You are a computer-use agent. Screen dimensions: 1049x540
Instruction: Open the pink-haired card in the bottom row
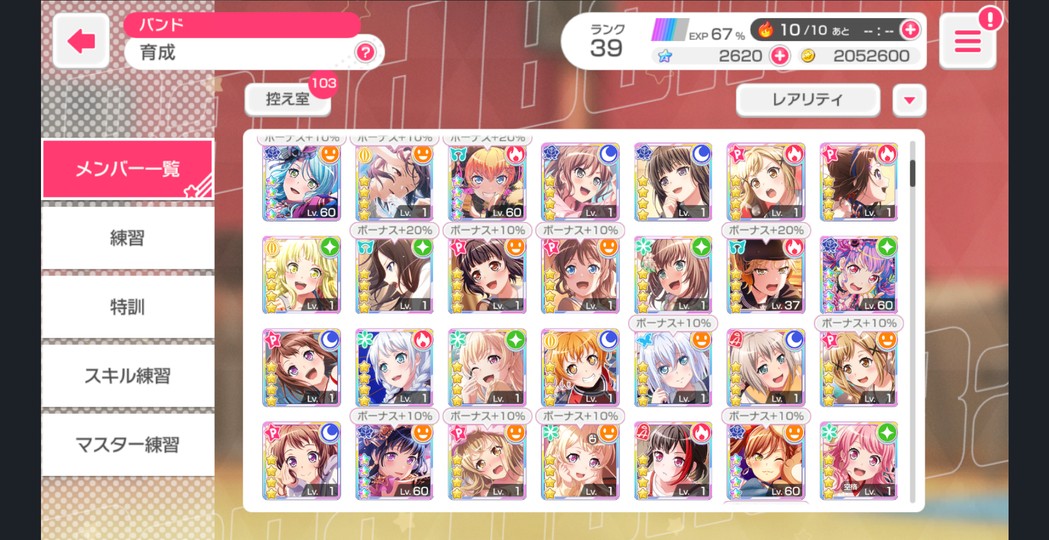[x=858, y=461]
